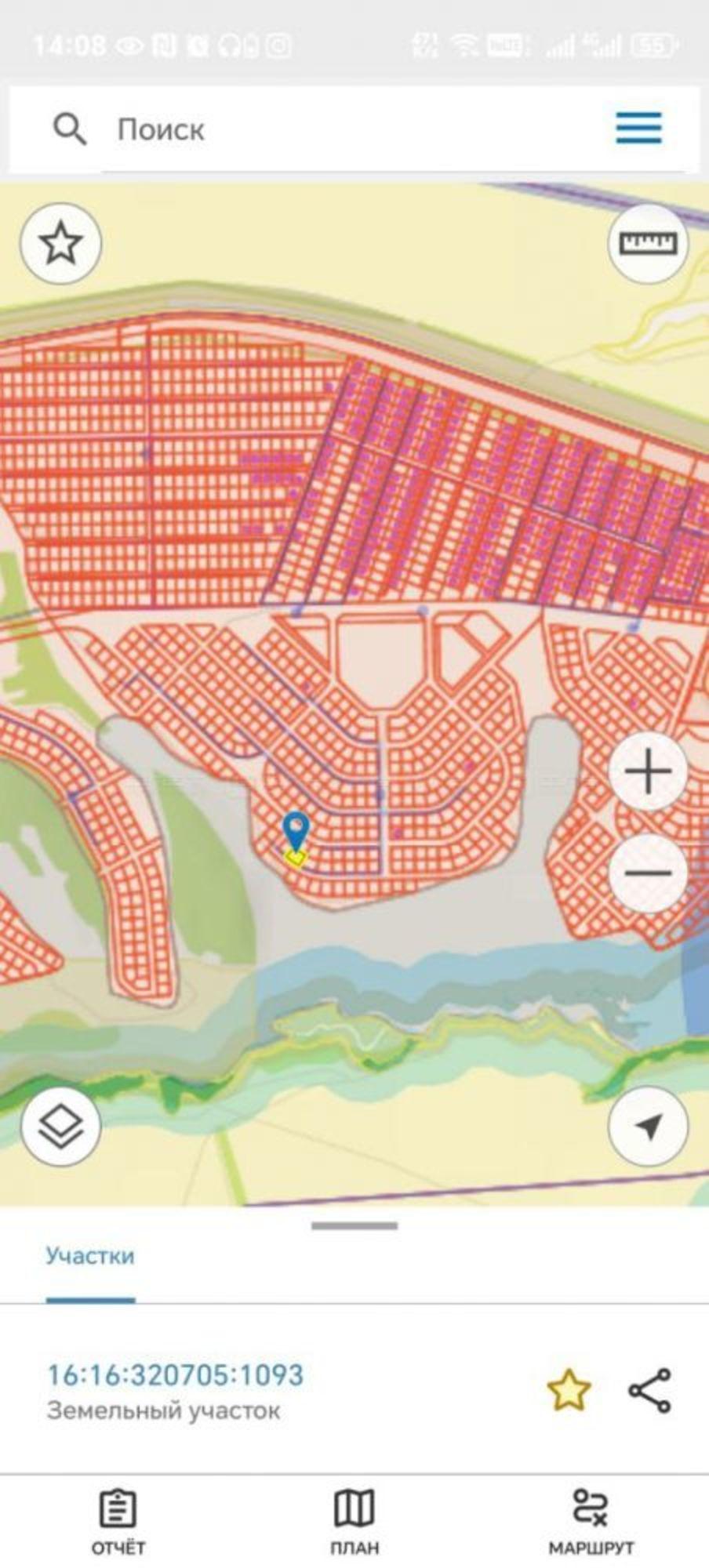
Task: Switch to the Участки tab
Action: [x=90, y=1256]
